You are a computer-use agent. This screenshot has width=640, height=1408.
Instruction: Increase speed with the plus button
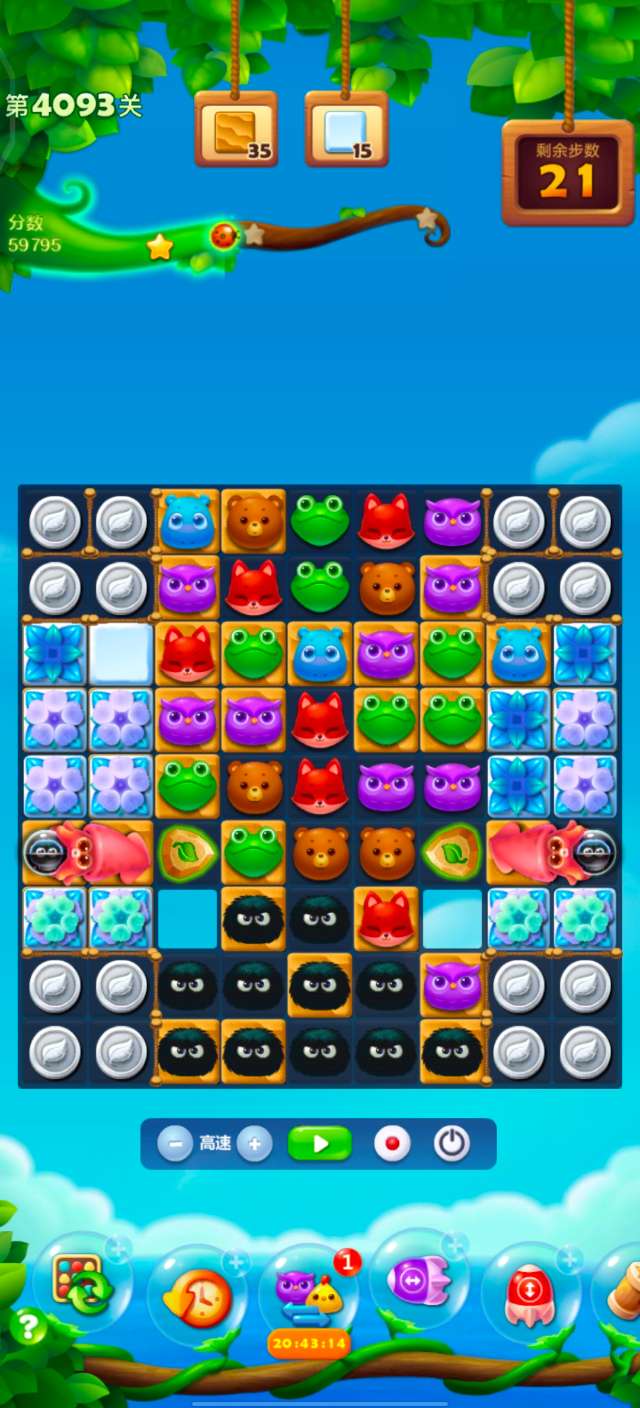coord(255,1143)
